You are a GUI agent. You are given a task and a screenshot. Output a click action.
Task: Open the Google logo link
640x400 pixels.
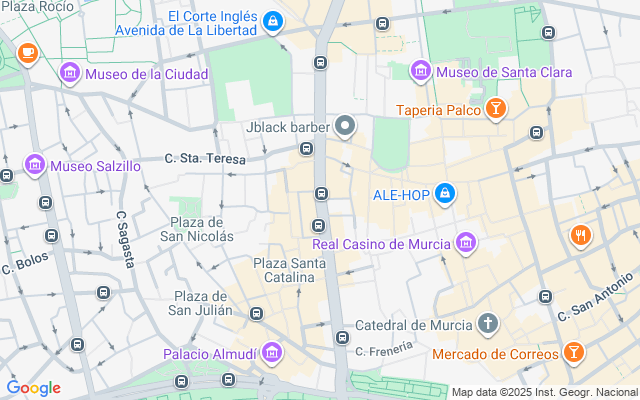pos(33,388)
